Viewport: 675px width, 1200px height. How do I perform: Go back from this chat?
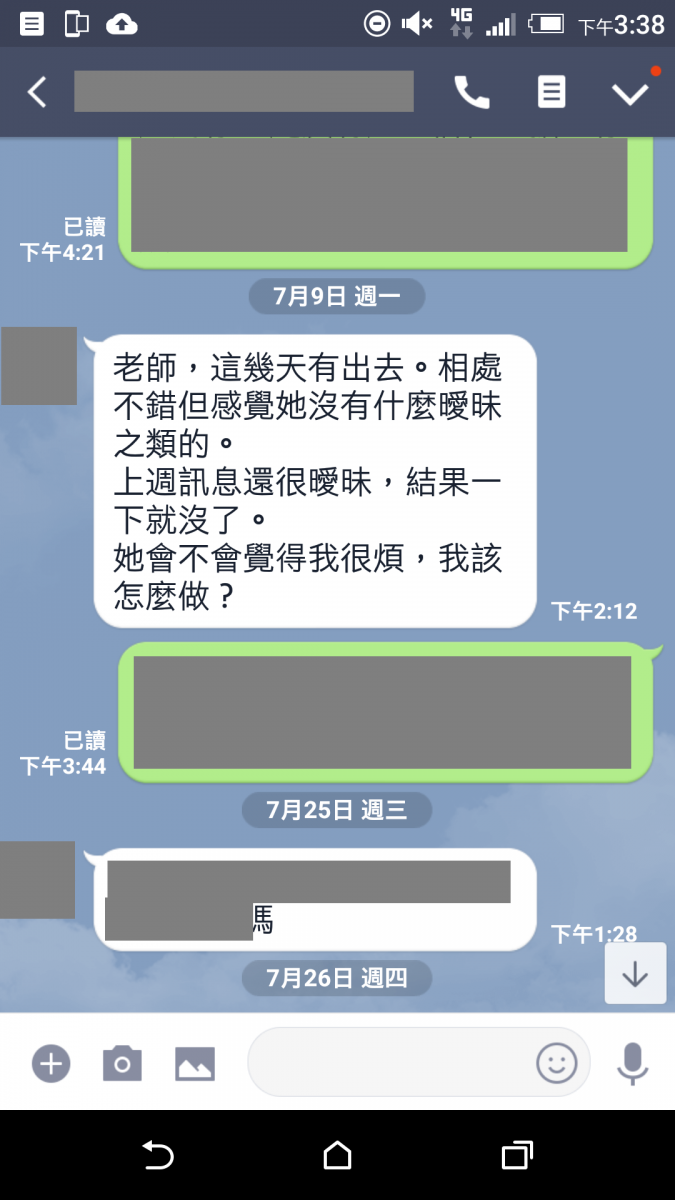(x=37, y=93)
